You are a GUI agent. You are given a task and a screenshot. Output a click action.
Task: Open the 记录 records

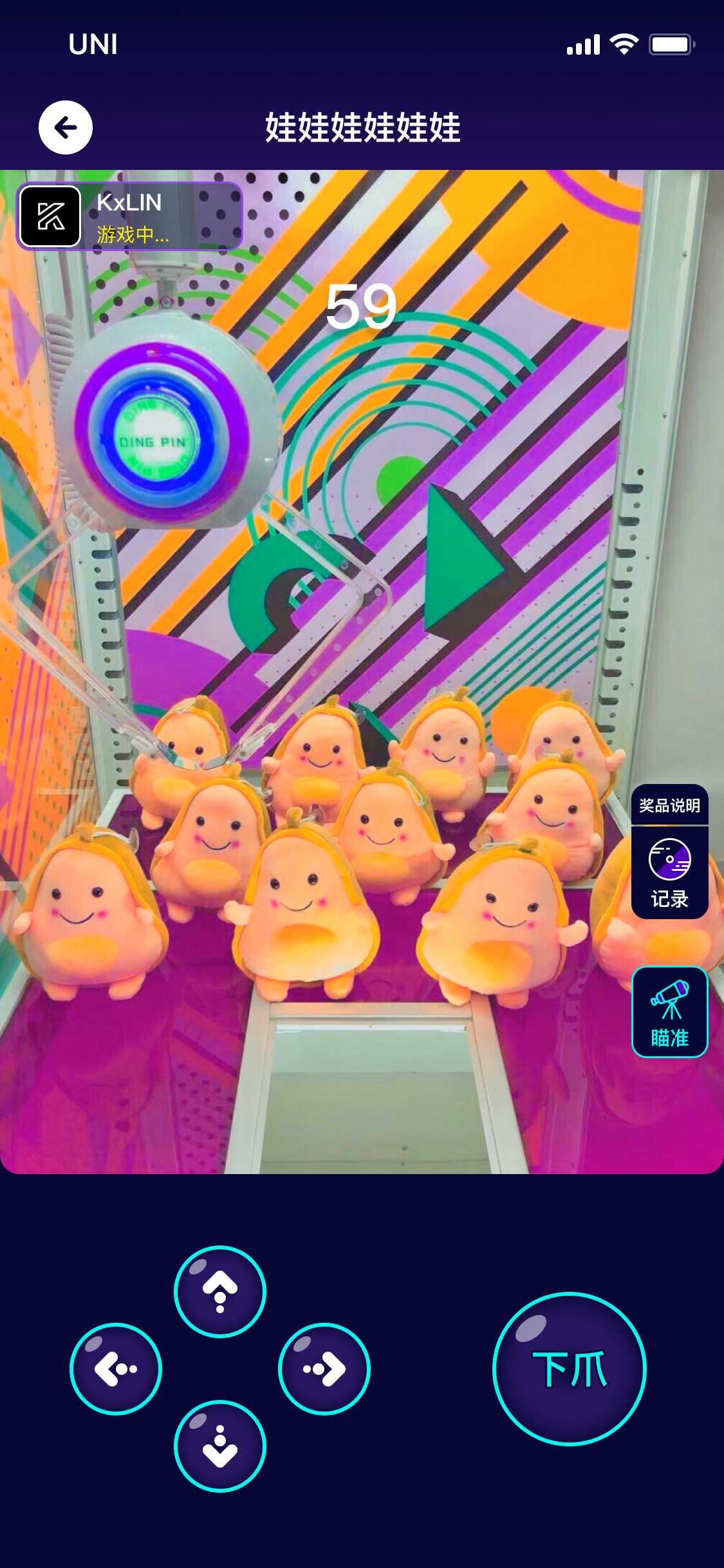669,873
